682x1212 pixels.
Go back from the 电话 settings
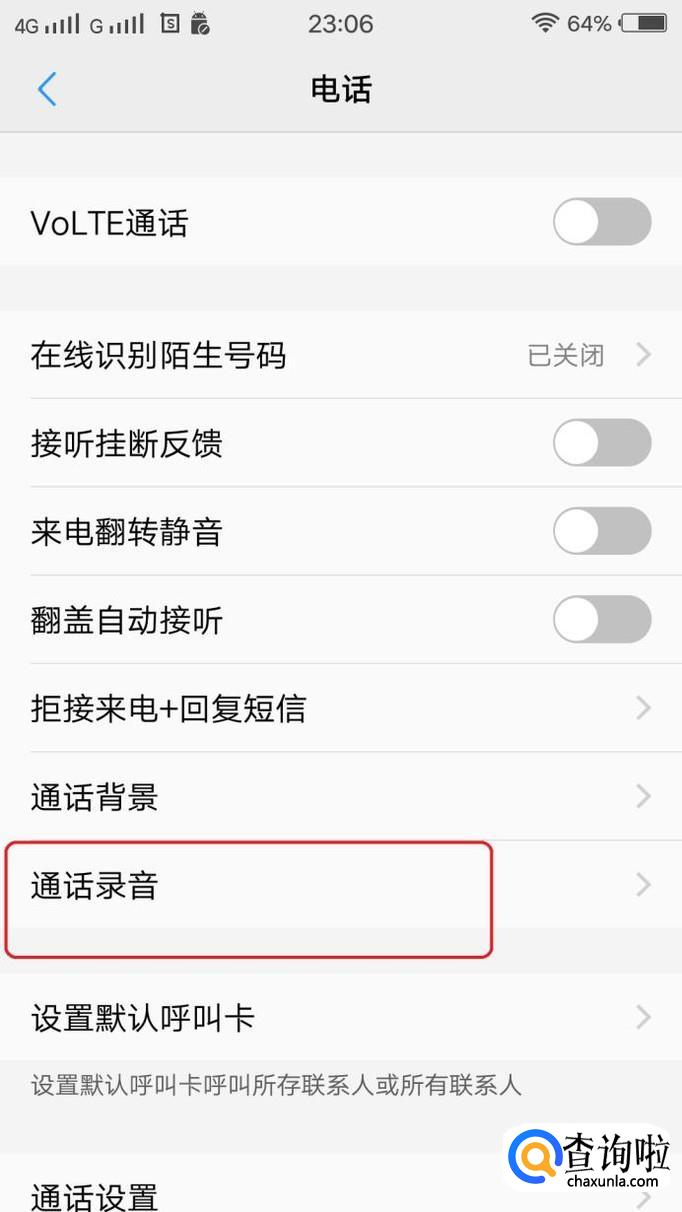46,90
